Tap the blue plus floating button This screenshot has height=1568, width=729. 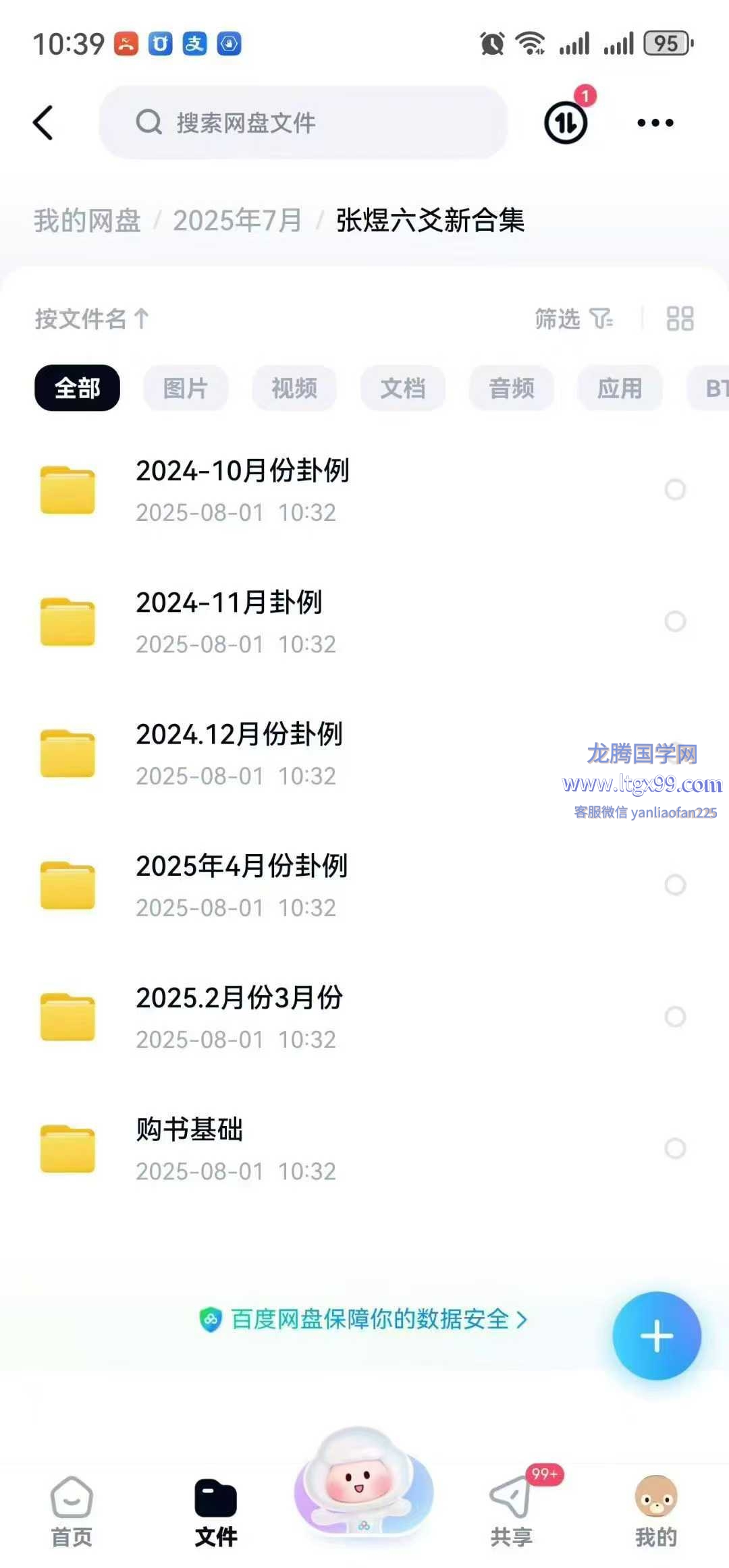click(x=657, y=1336)
